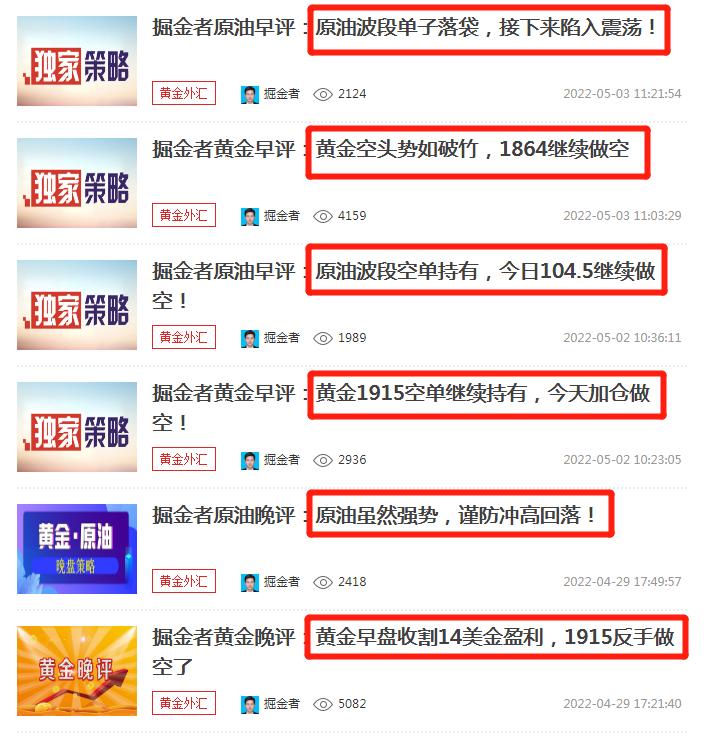Tap the 黄金外汇 tag on the 5082-views post
This screenshot has width=713, height=741.
point(184,703)
